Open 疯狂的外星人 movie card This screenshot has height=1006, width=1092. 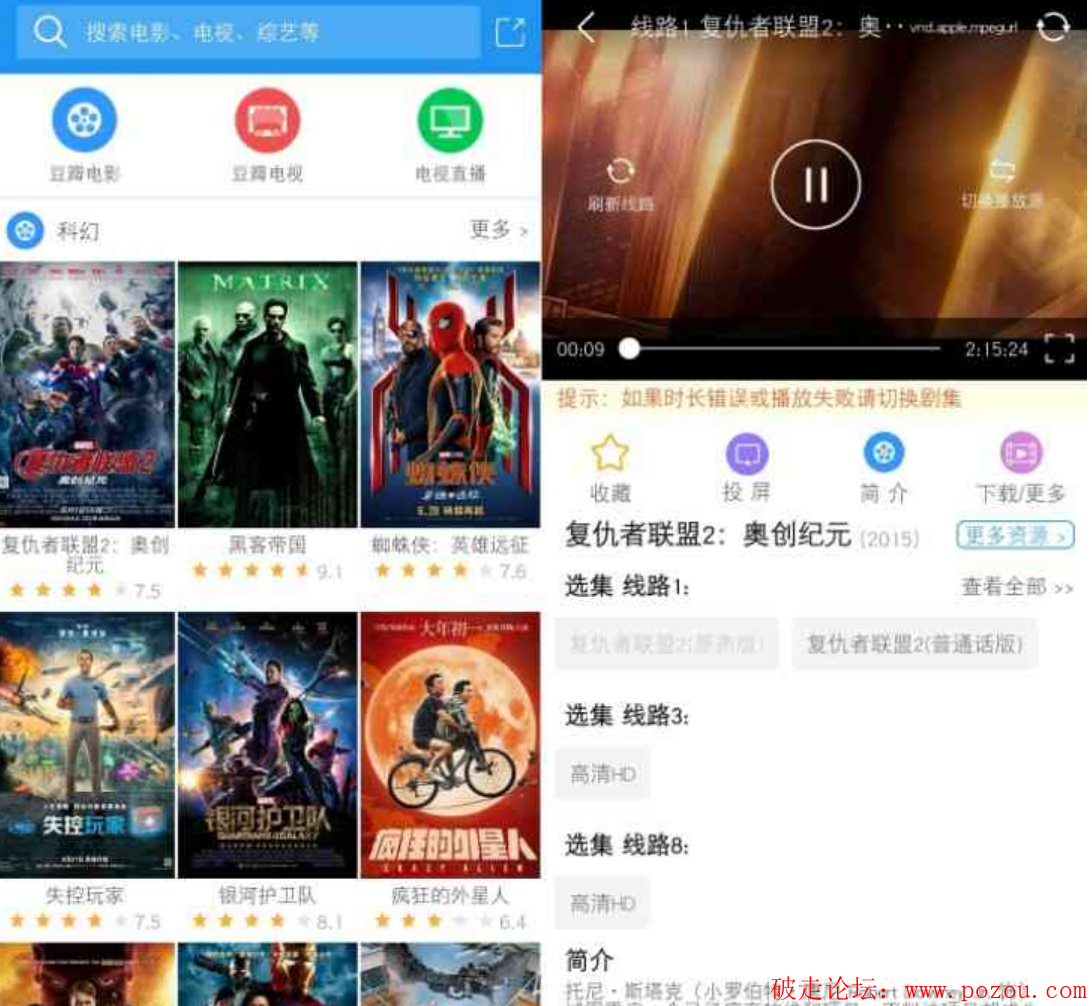(x=450, y=745)
